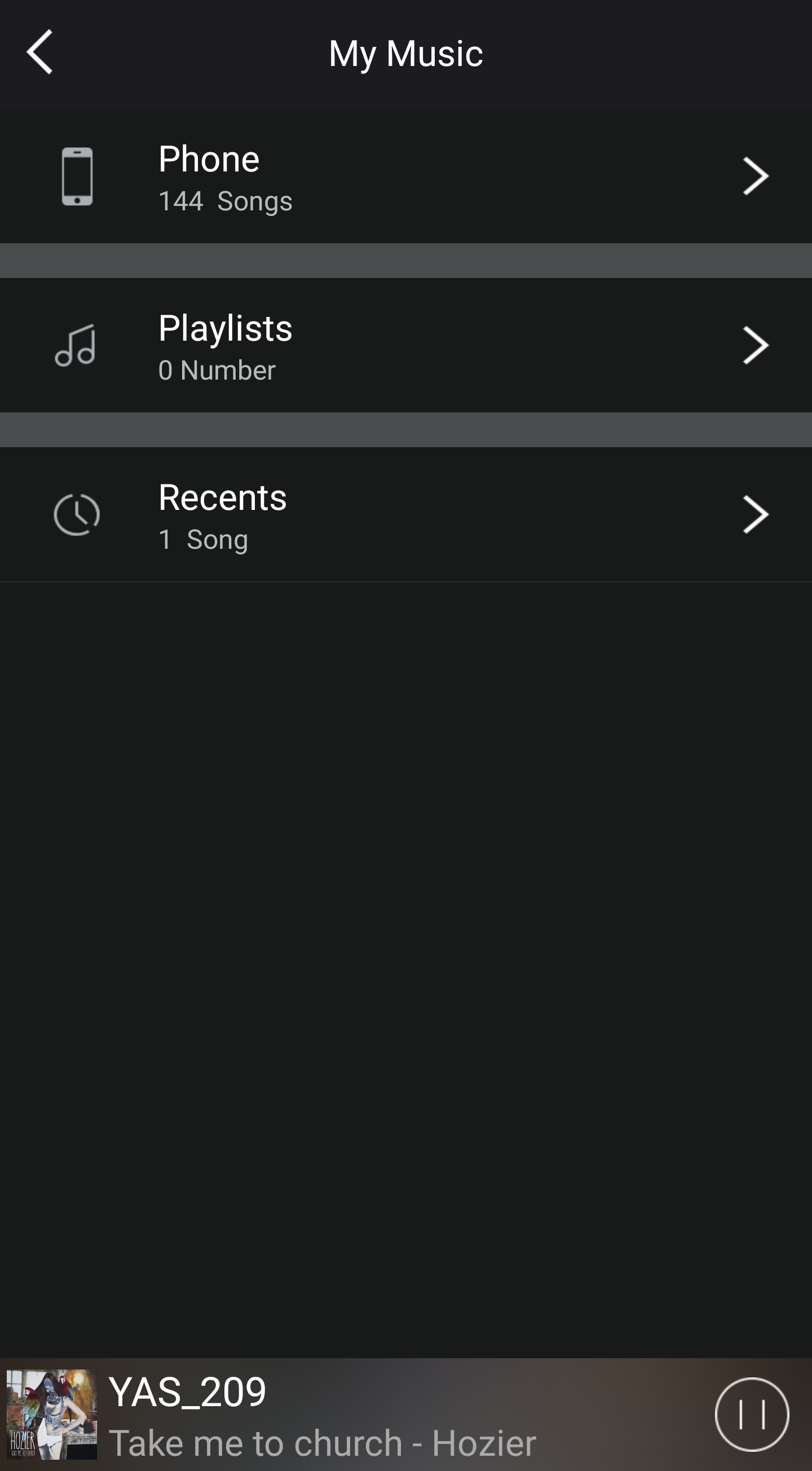Viewport: 812px width, 1471px height.
Task: Pause Take me to church playback
Action: coord(752,1414)
